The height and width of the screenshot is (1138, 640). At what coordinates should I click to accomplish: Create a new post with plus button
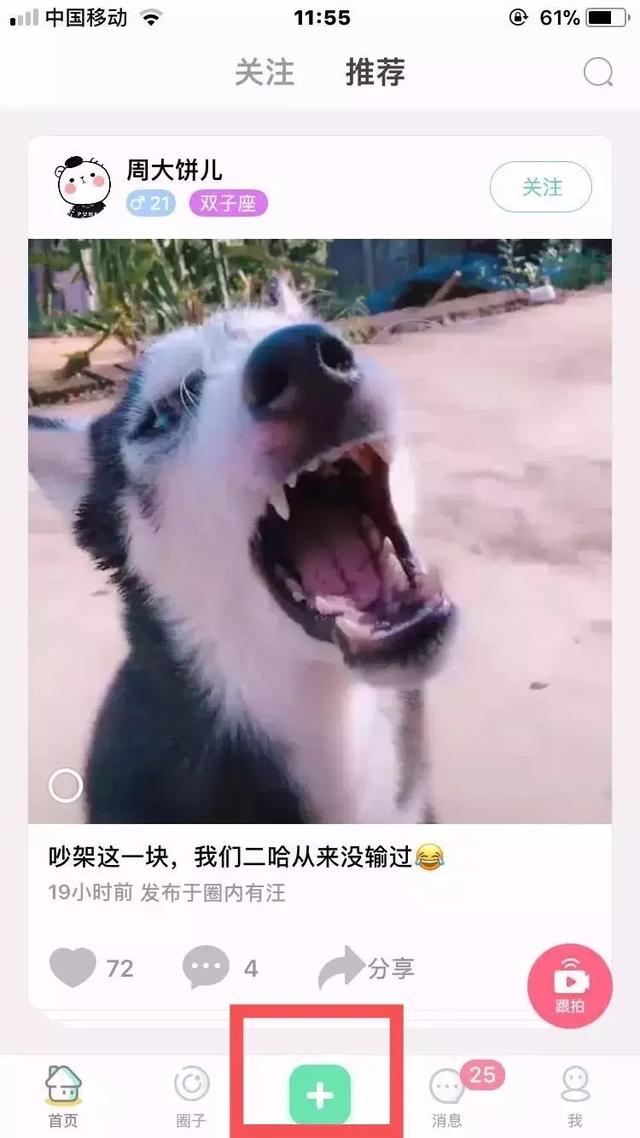pos(320,1094)
